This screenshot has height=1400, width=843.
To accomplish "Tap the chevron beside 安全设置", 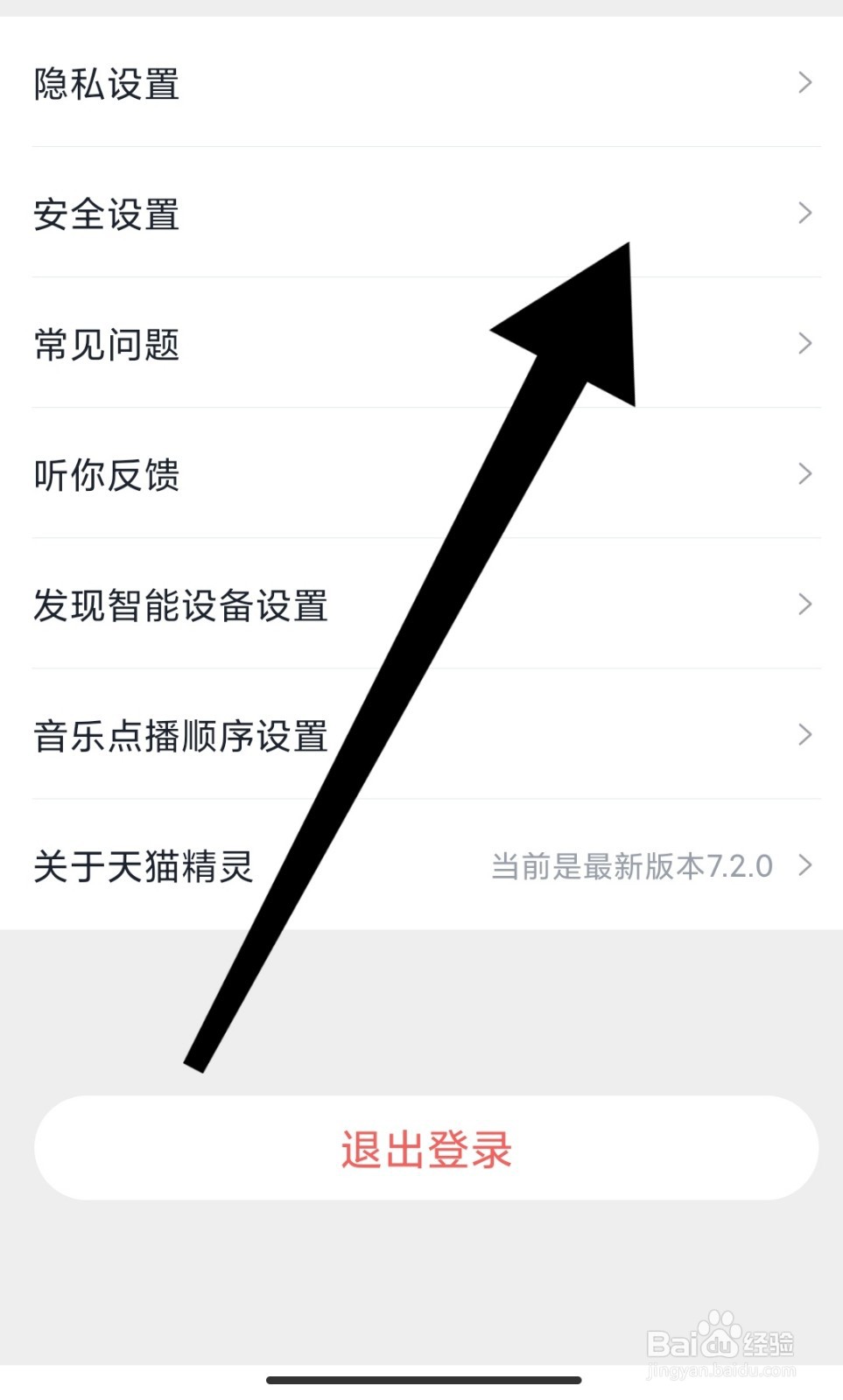I will click(x=804, y=213).
